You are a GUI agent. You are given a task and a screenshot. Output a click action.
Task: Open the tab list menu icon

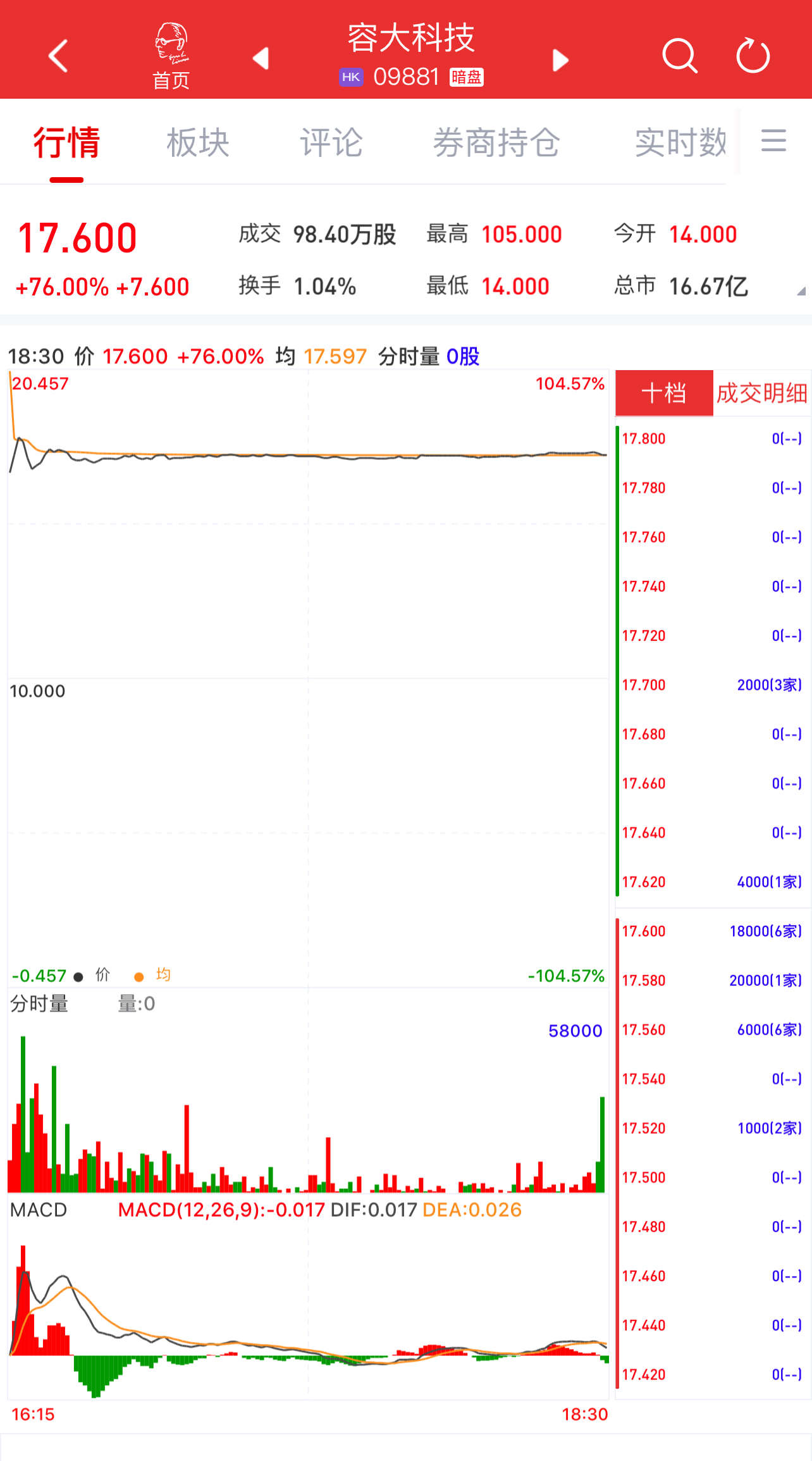pyautogui.click(x=773, y=141)
